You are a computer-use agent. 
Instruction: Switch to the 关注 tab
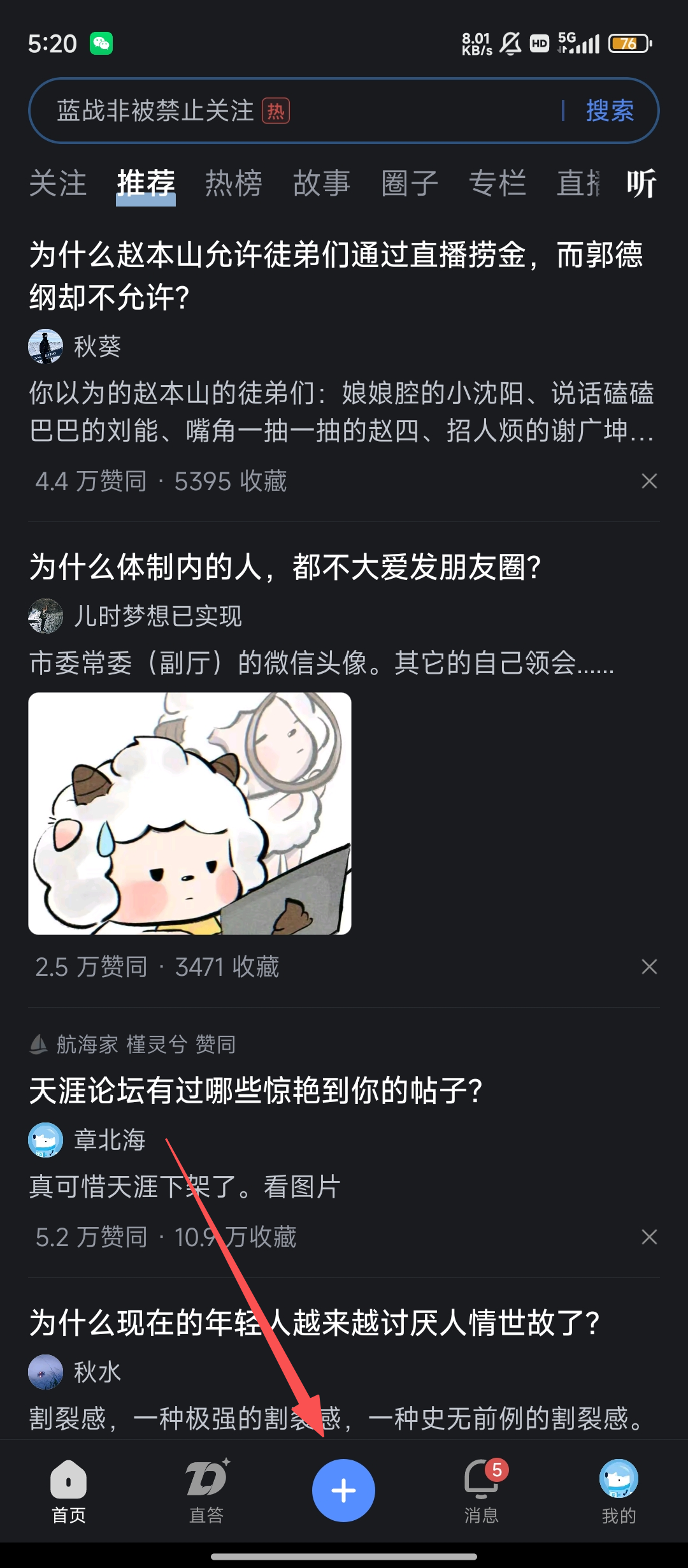tap(58, 184)
